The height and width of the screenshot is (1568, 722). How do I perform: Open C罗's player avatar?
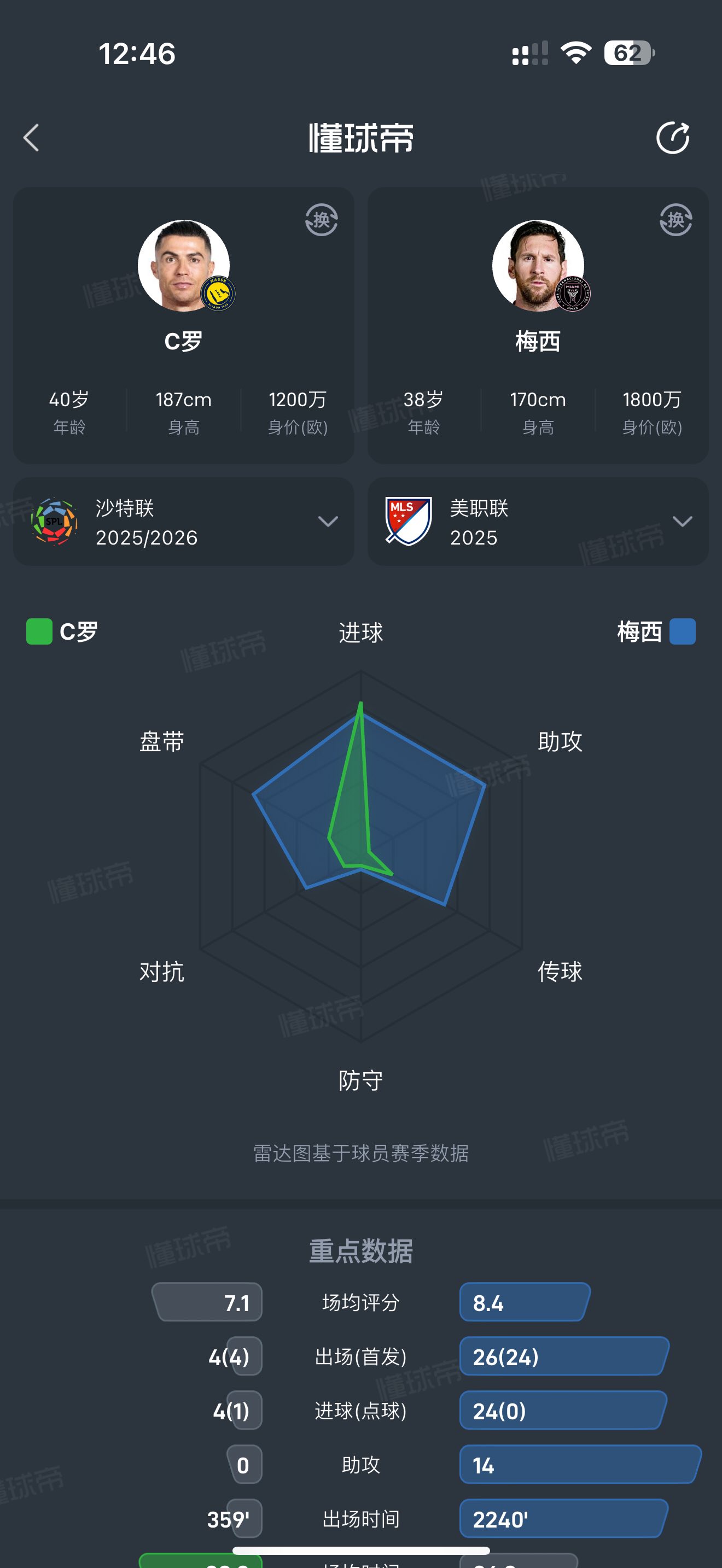coord(184,265)
